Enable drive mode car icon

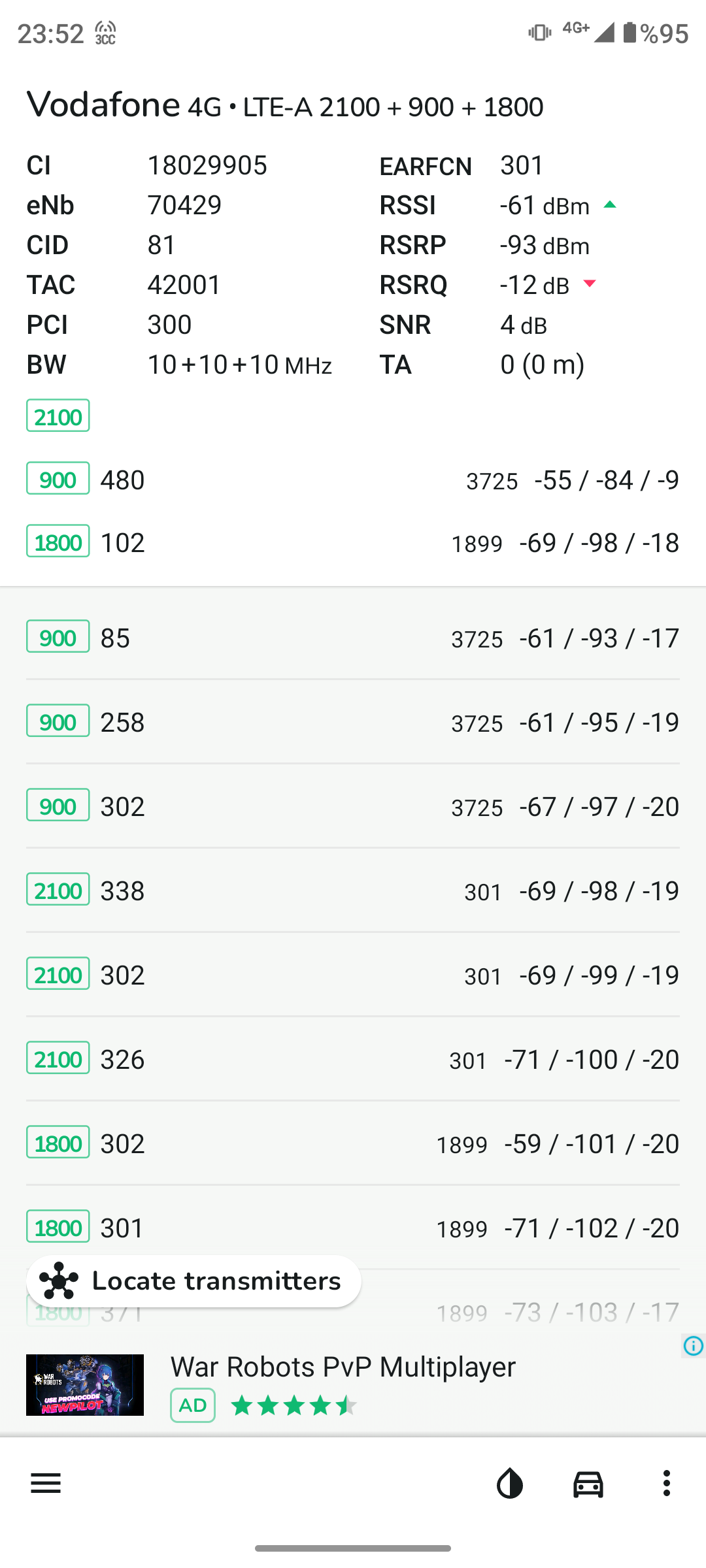point(588,1484)
